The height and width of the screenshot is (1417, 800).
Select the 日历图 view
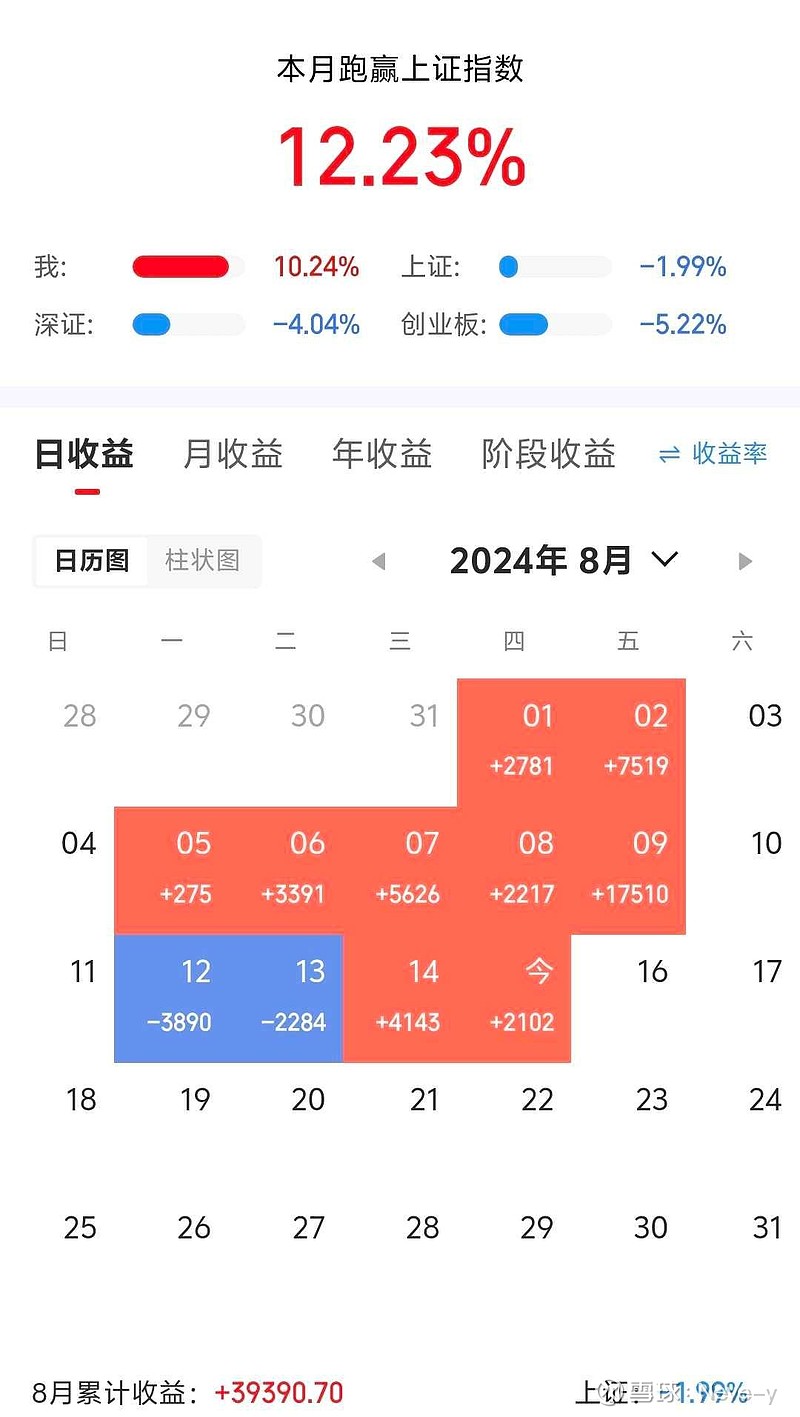click(92, 560)
